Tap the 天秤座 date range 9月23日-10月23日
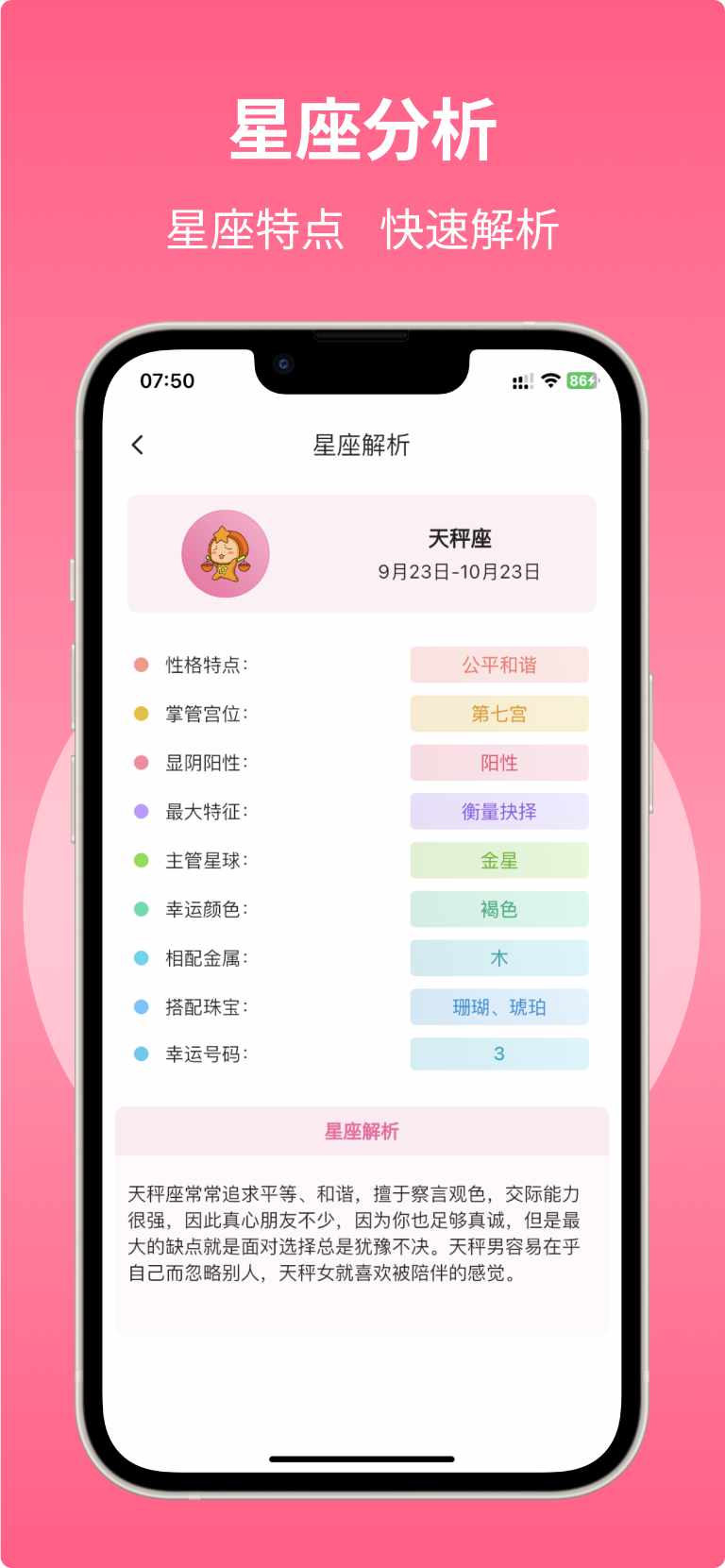Screen dimensions: 725x1568 click(456, 571)
